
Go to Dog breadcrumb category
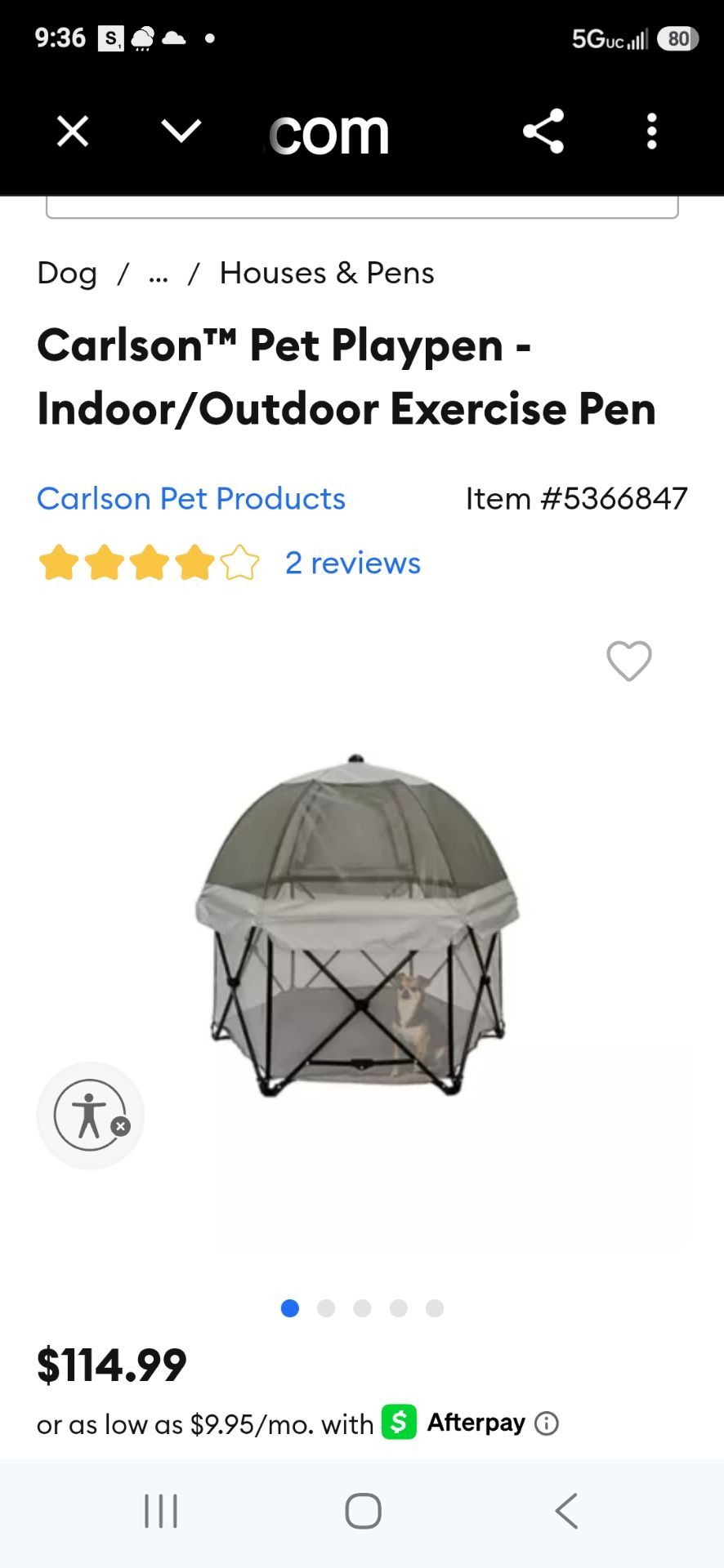click(67, 274)
